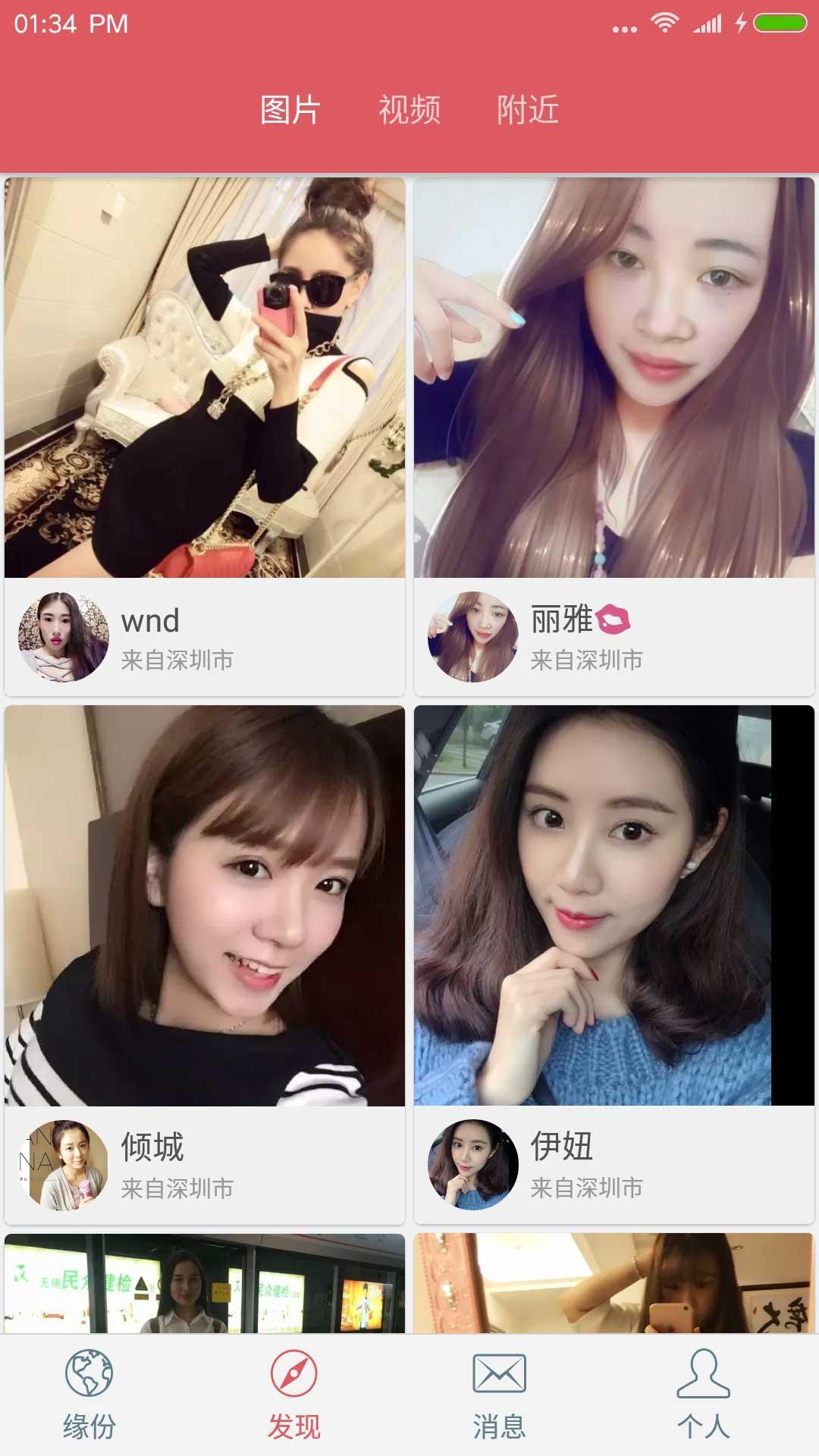This screenshot has width=819, height=1456.
Task: Go to the 缘份 tab
Action: click(89, 1395)
